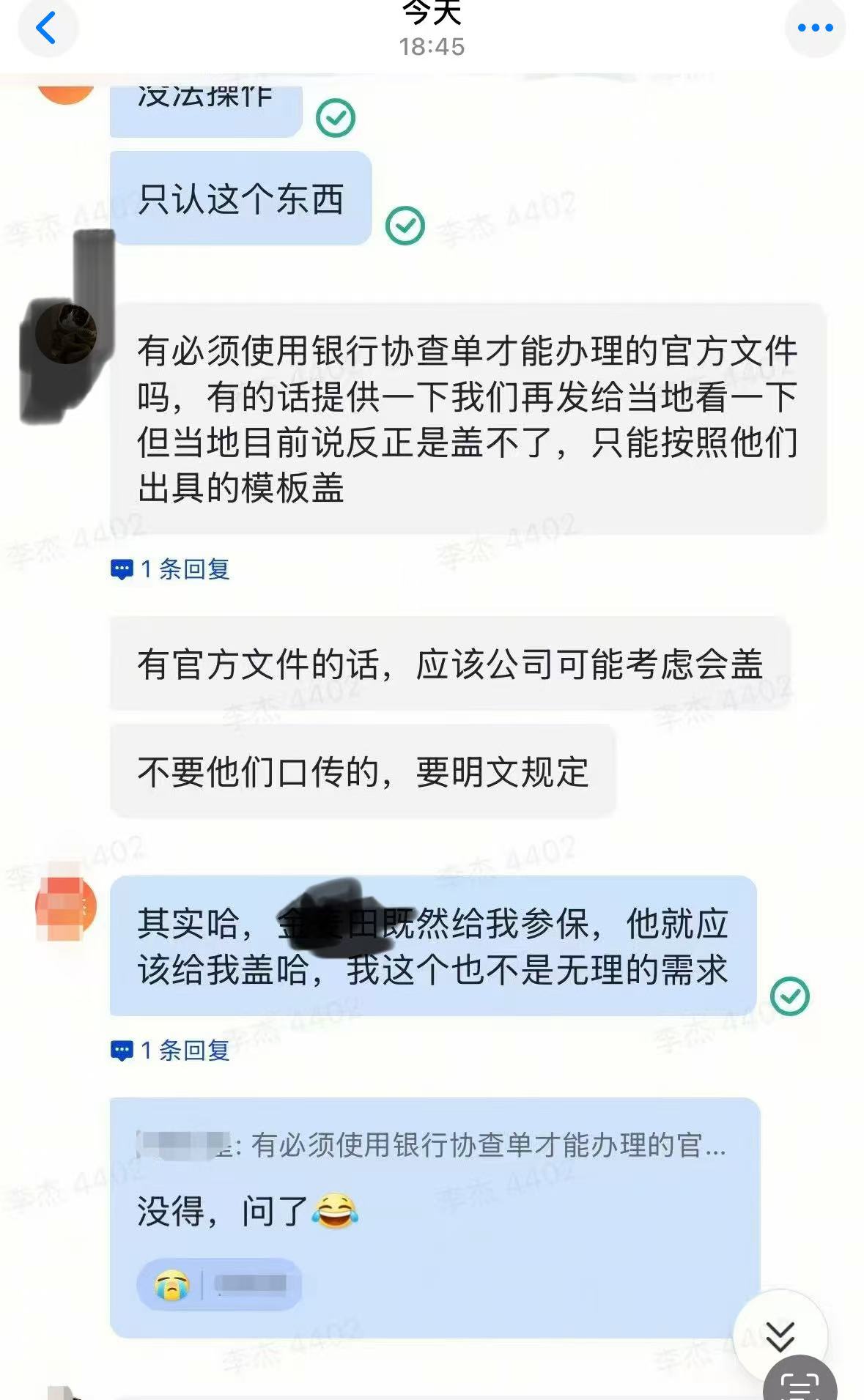This screenshot has width=864, height=1400.
Task: Open the quoted message in the 没得，问了 reply
Action: click(x=432, y=1145)
